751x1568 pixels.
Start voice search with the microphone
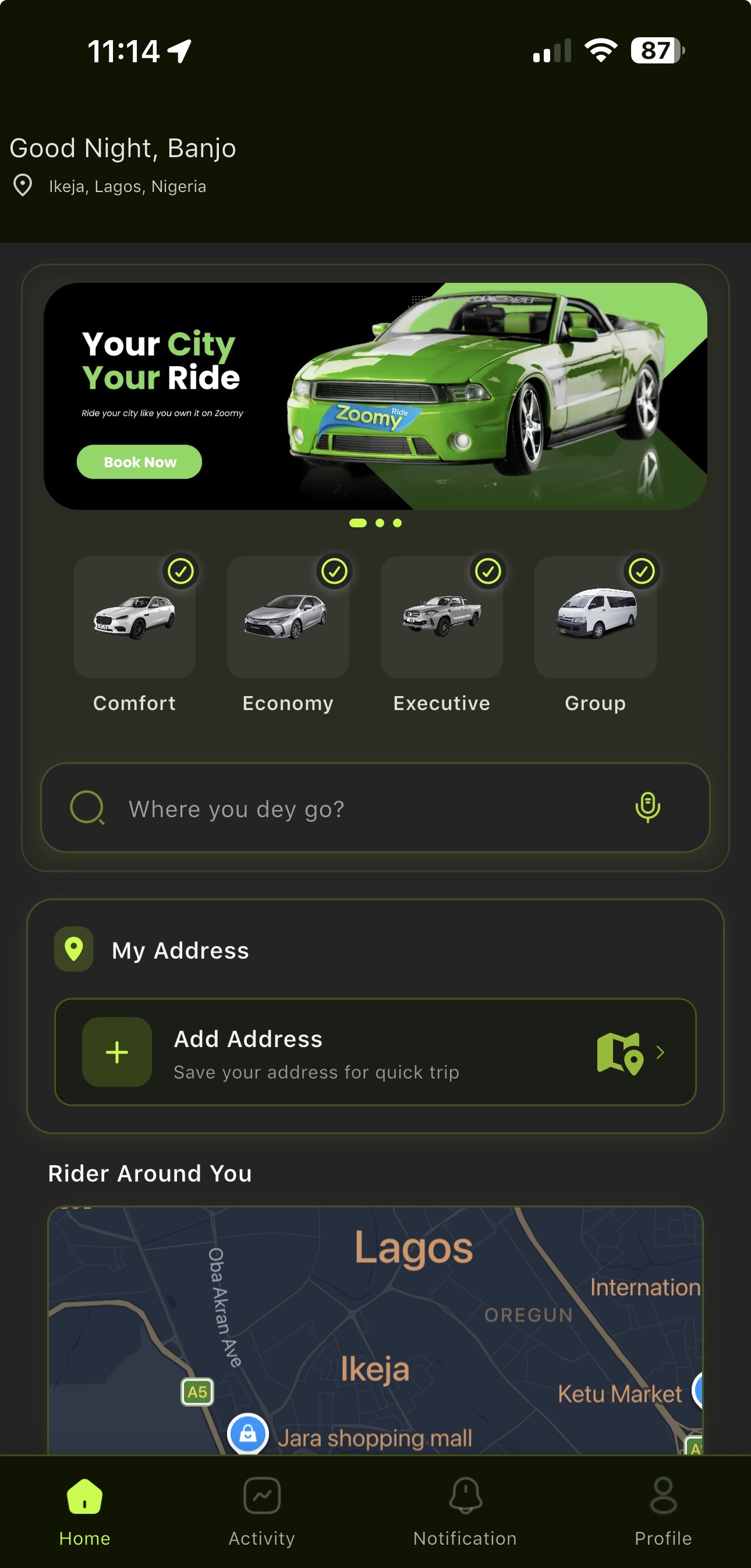coord(647,808)
